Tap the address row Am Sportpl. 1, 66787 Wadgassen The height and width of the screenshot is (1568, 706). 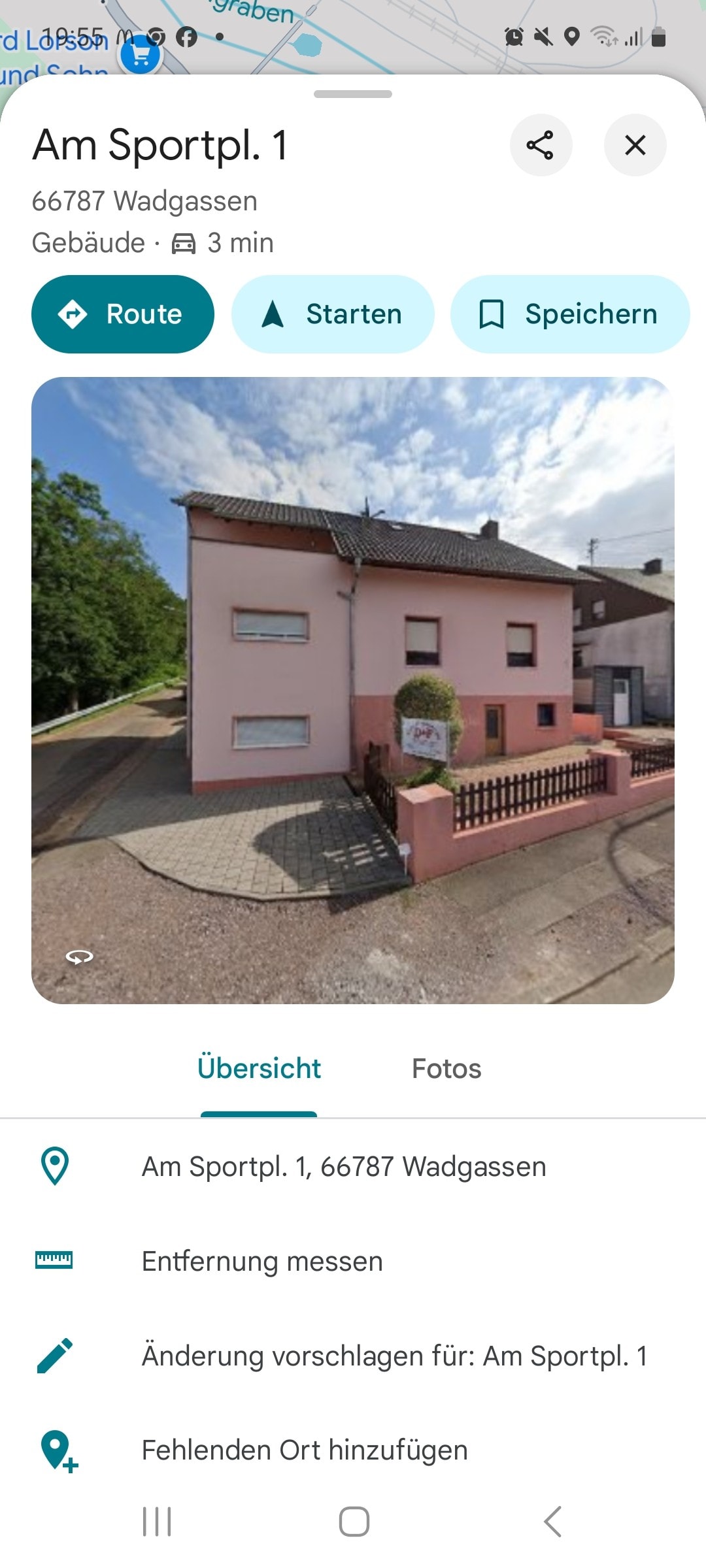click(344, 1166)
